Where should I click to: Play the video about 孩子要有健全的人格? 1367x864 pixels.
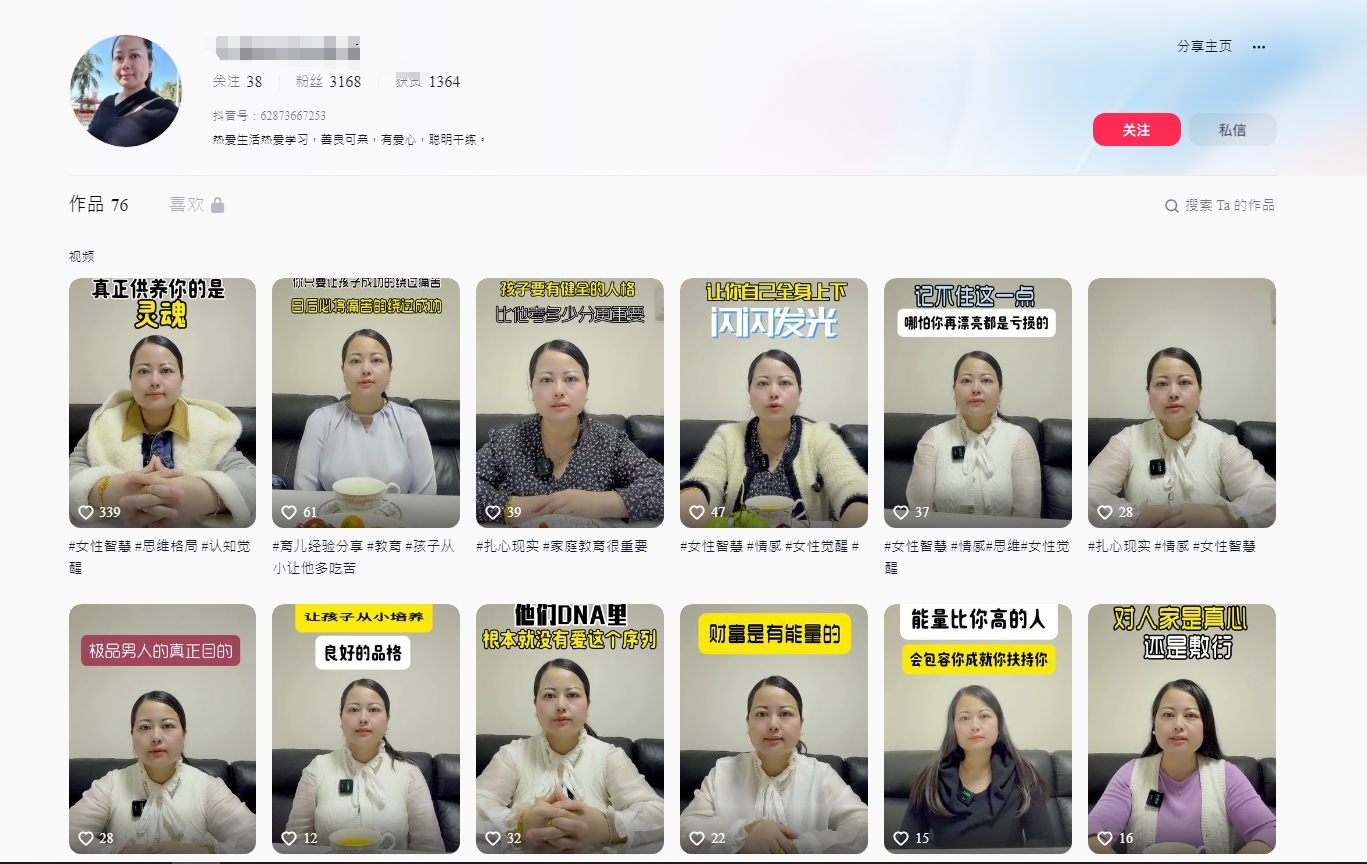(569, 402)
